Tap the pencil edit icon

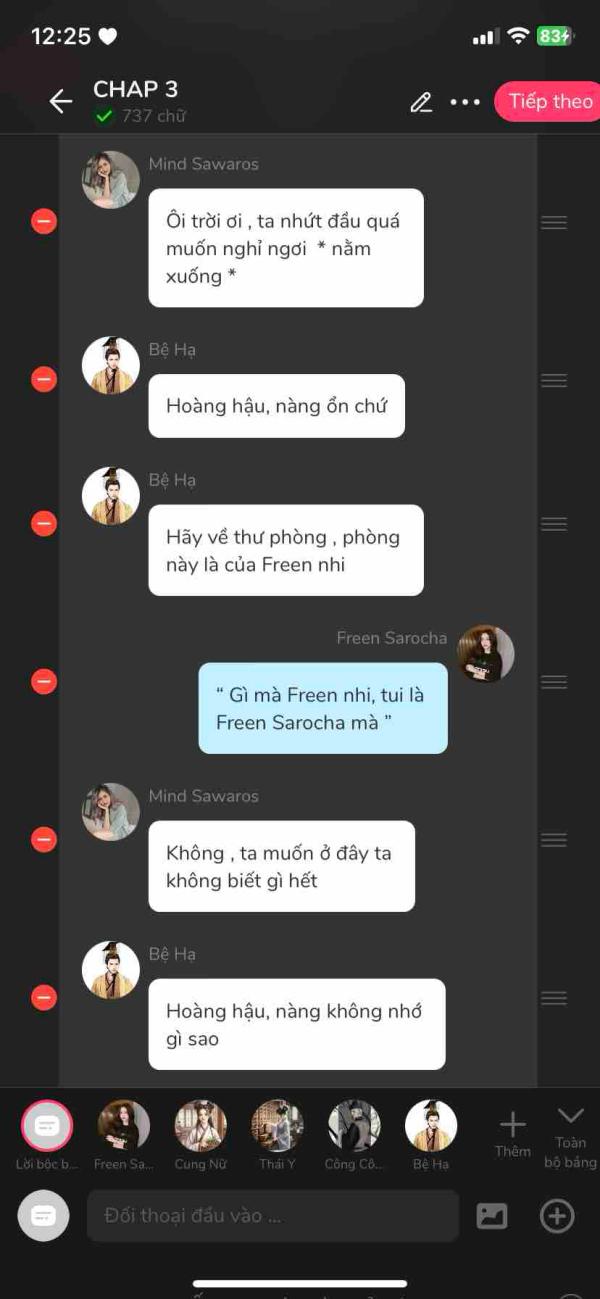[421, 102]
